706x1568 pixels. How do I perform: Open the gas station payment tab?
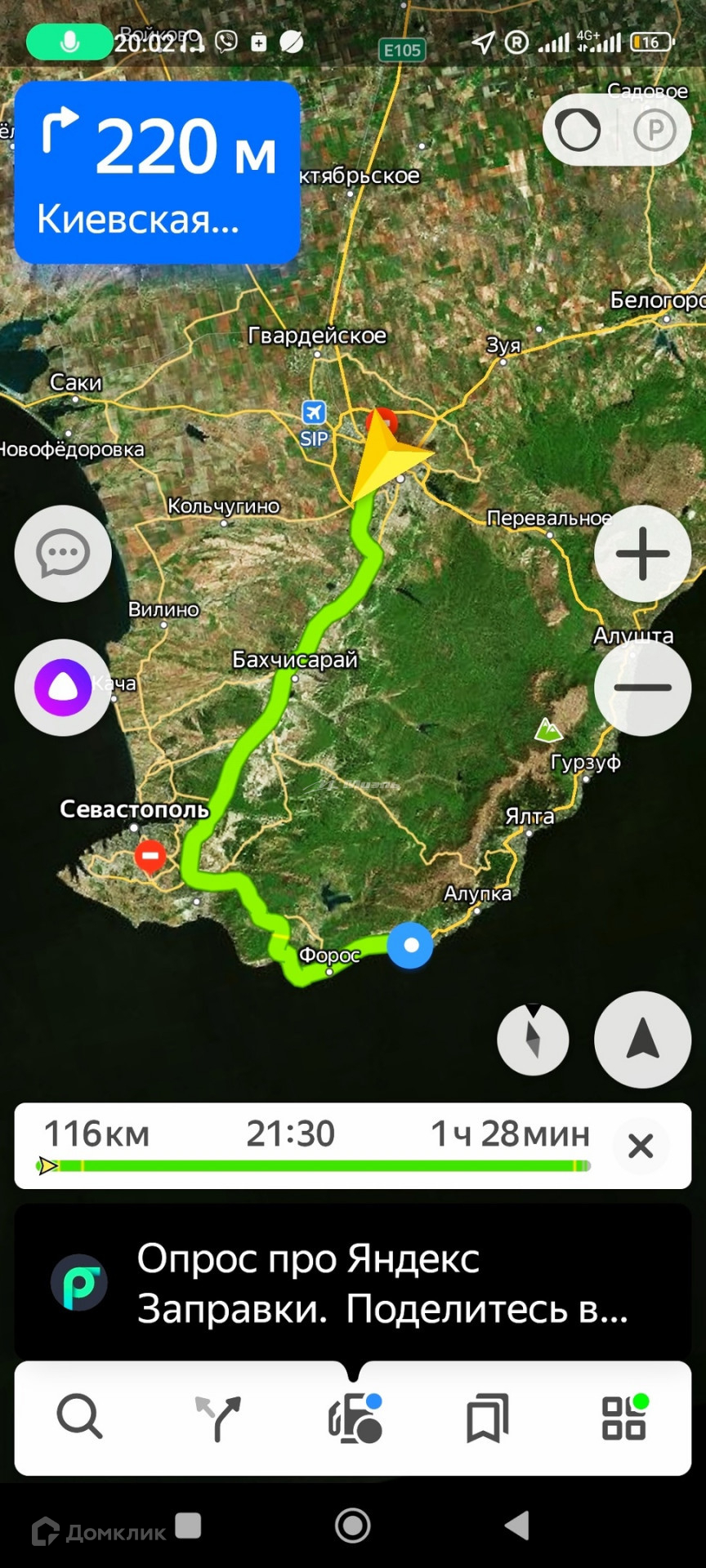click(x=355, y=1418)
